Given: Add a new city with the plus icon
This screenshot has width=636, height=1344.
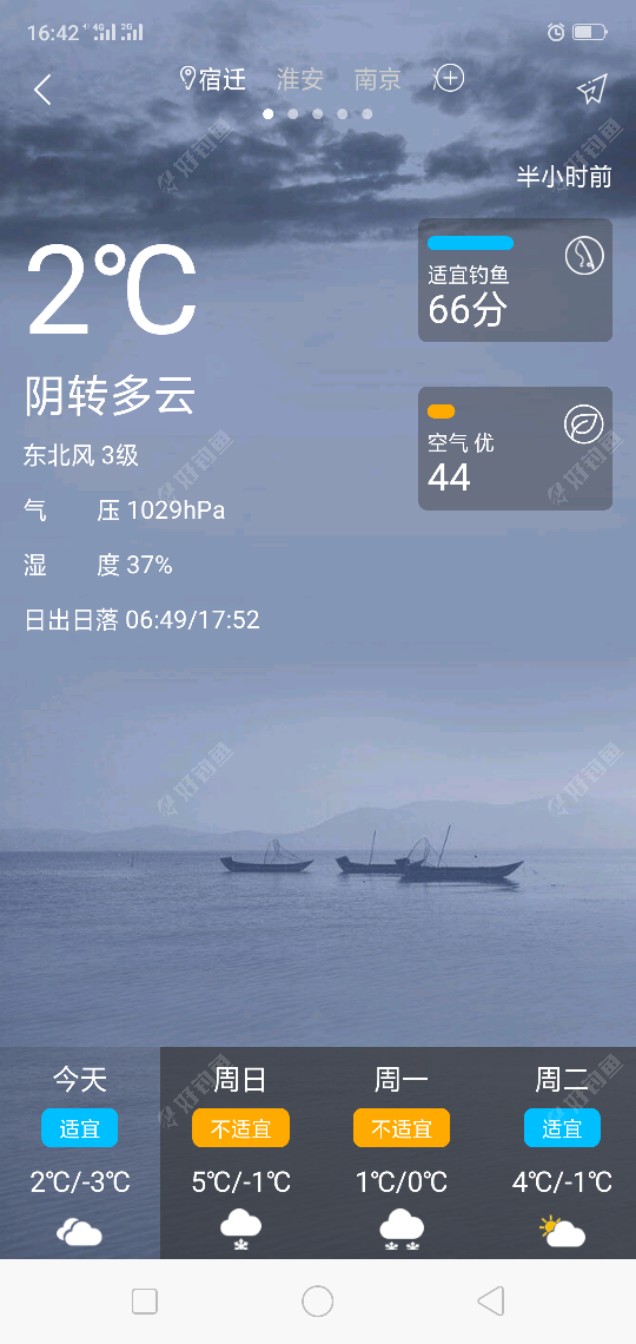Looking at the screenshot, I should click(449, 79).
